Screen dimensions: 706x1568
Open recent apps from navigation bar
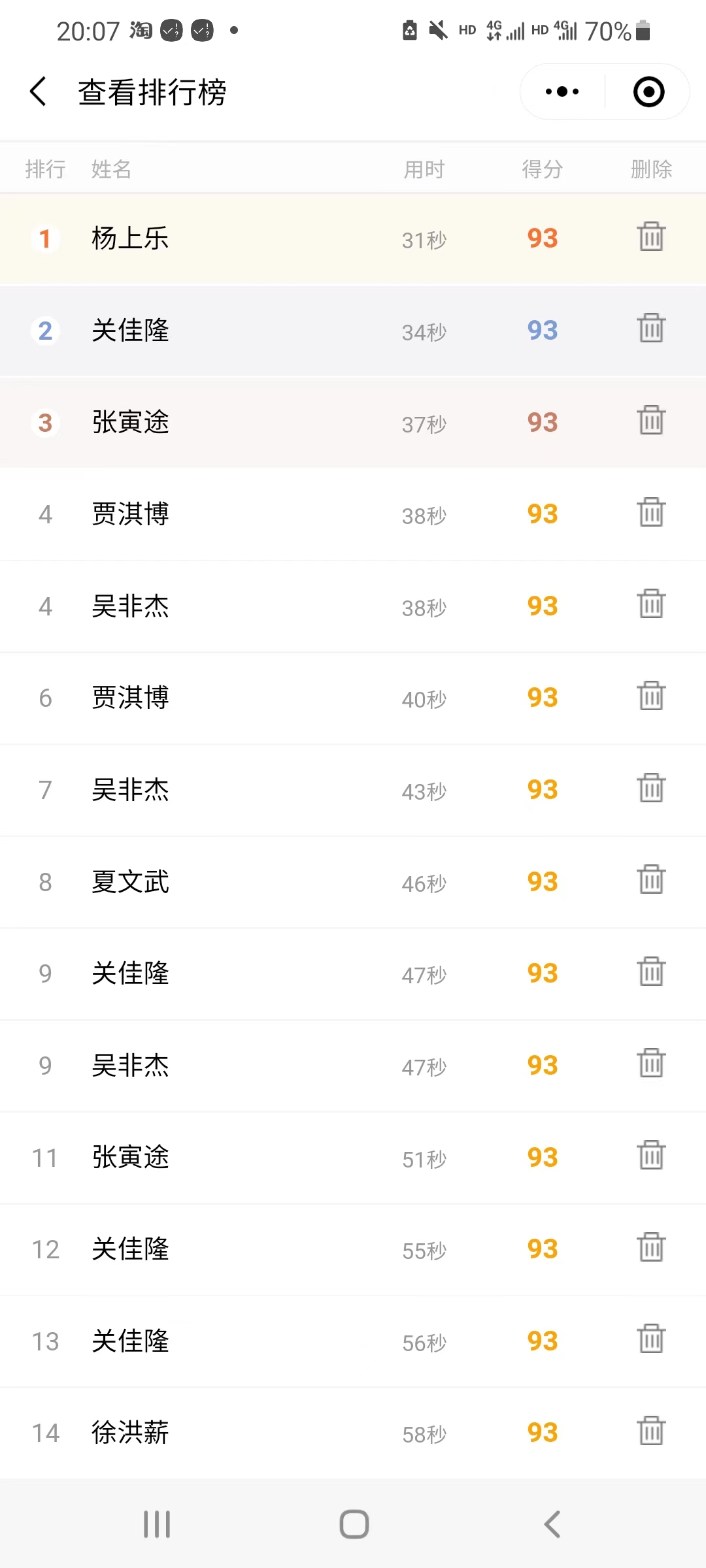[x=157, y=1524]
